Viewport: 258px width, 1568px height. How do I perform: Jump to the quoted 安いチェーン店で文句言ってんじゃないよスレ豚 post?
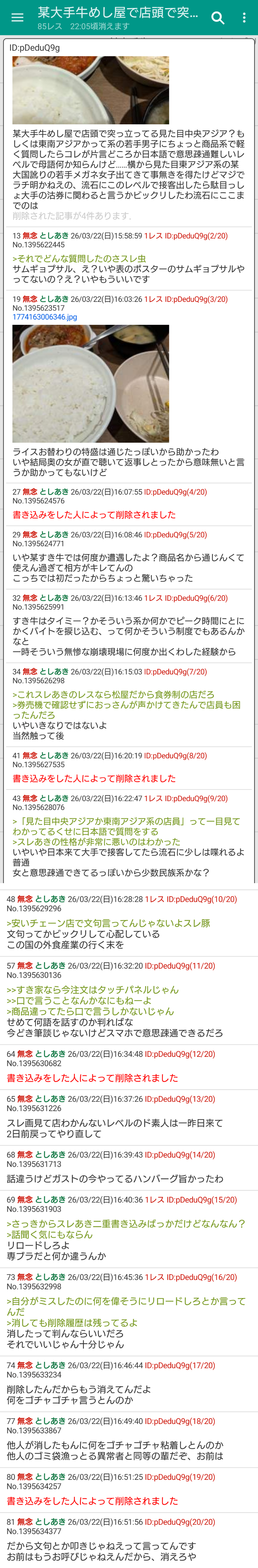[108, 923]
